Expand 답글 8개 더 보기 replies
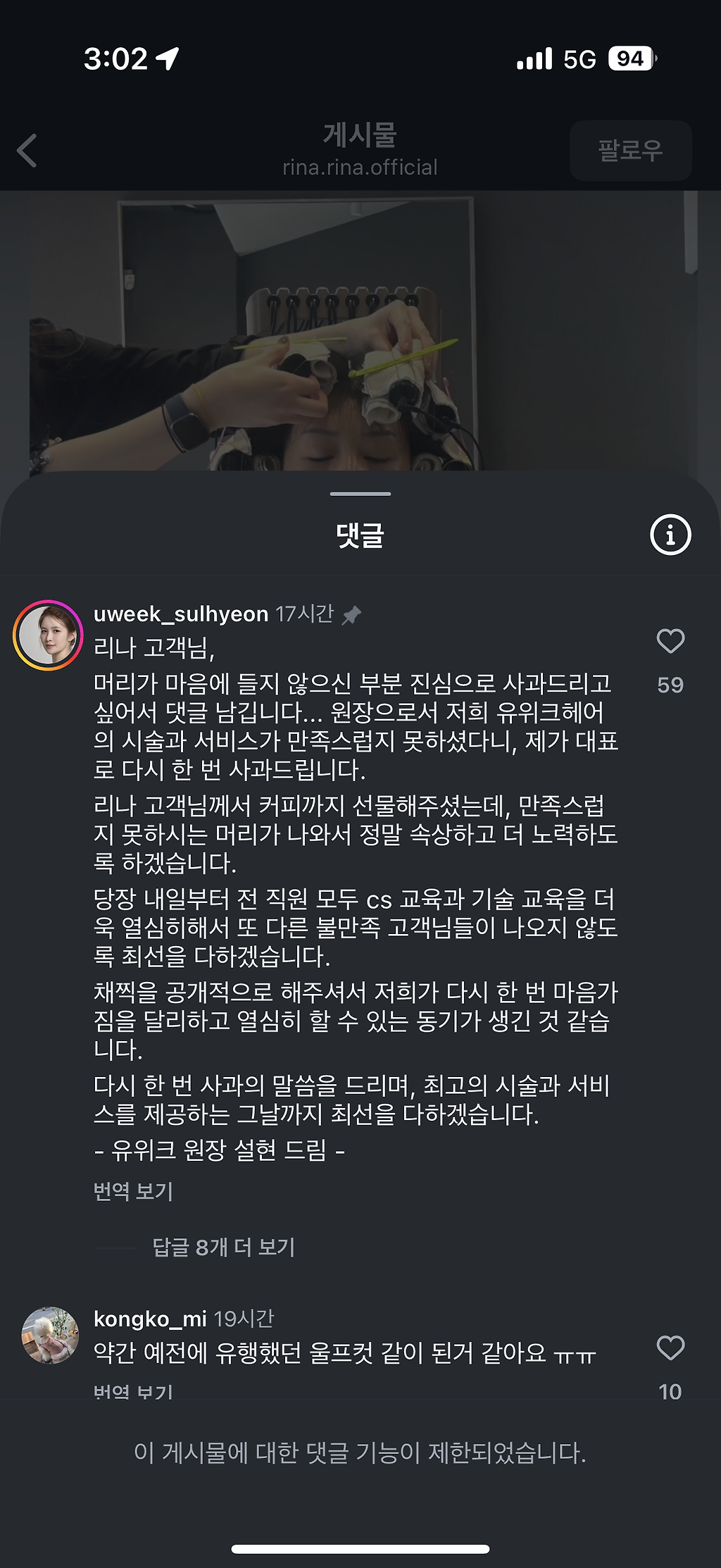 [x=223, y=1247]
